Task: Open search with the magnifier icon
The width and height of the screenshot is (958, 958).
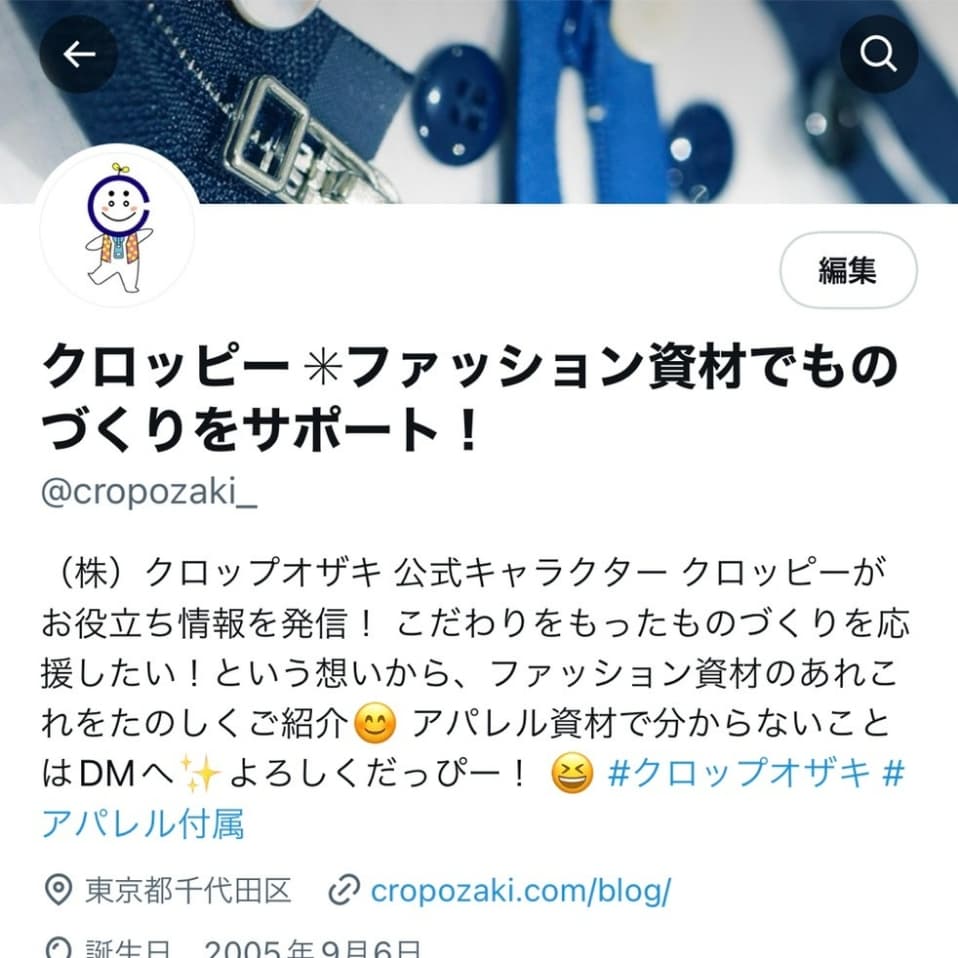Action: pyautogui.click(x=879, y=54)
